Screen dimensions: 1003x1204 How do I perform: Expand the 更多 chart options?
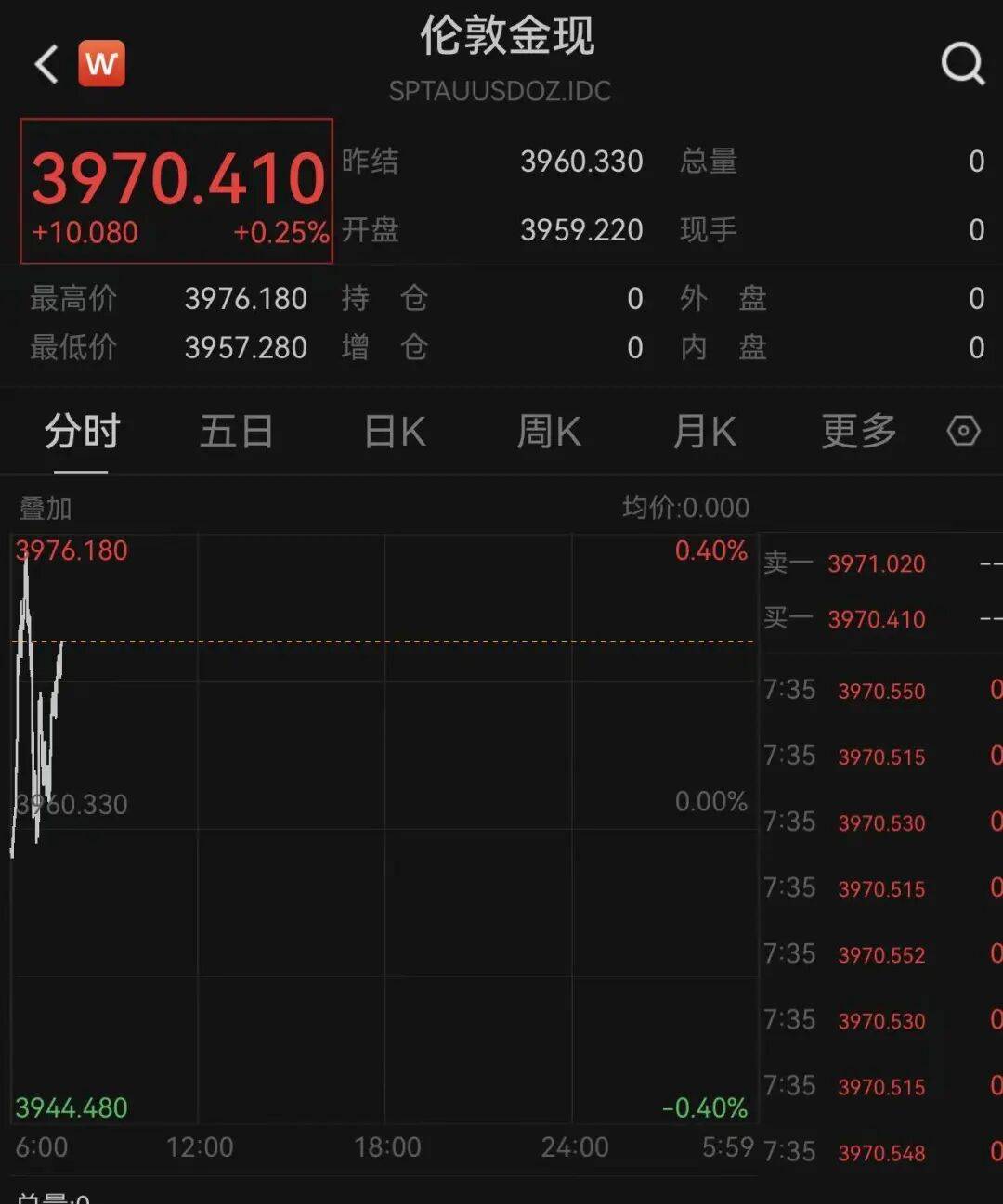(x=859, y=432)
